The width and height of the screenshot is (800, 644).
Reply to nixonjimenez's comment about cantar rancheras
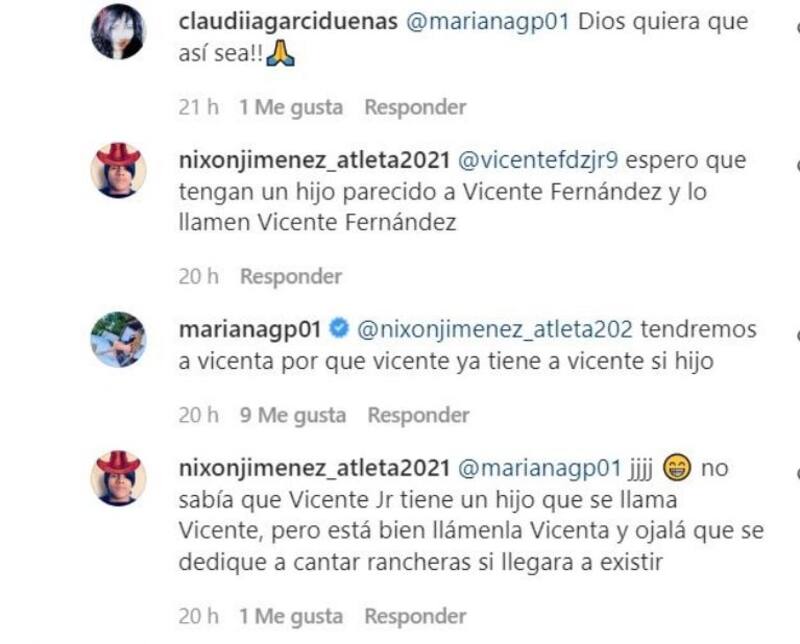pos(415,617)
